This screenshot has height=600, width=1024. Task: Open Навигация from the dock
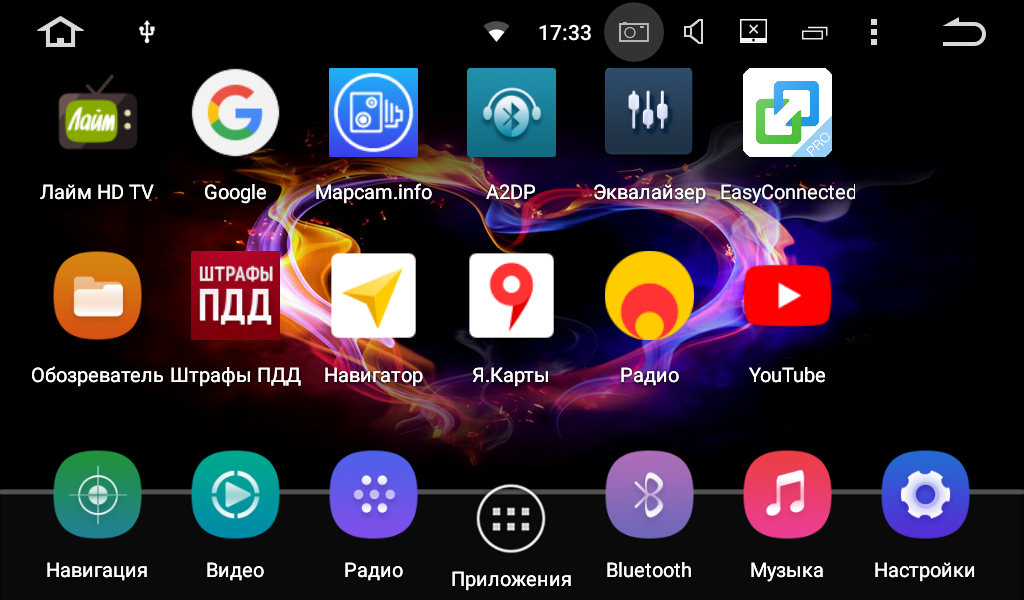(97, 495)
